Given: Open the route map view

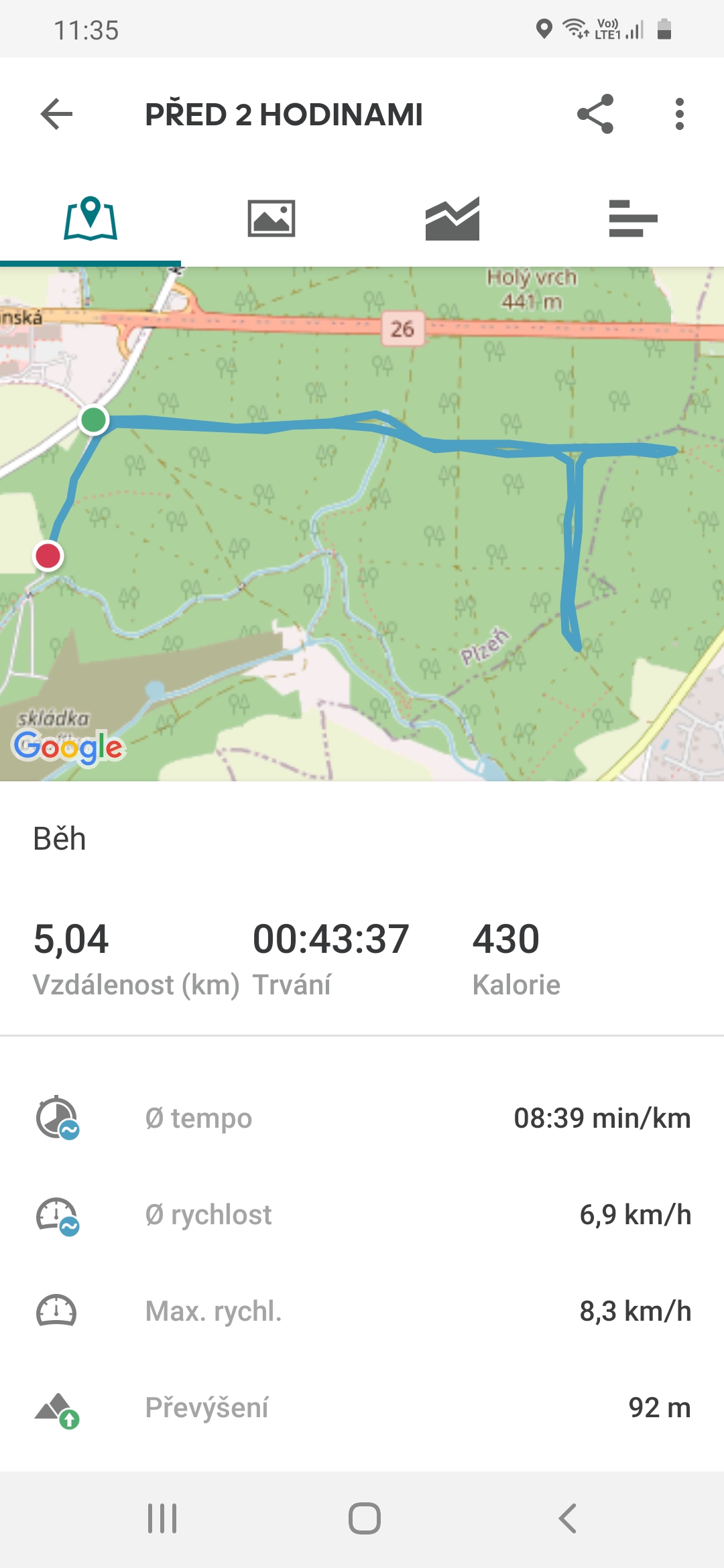Looking at the screenshot, I should (x=362, y=524).
